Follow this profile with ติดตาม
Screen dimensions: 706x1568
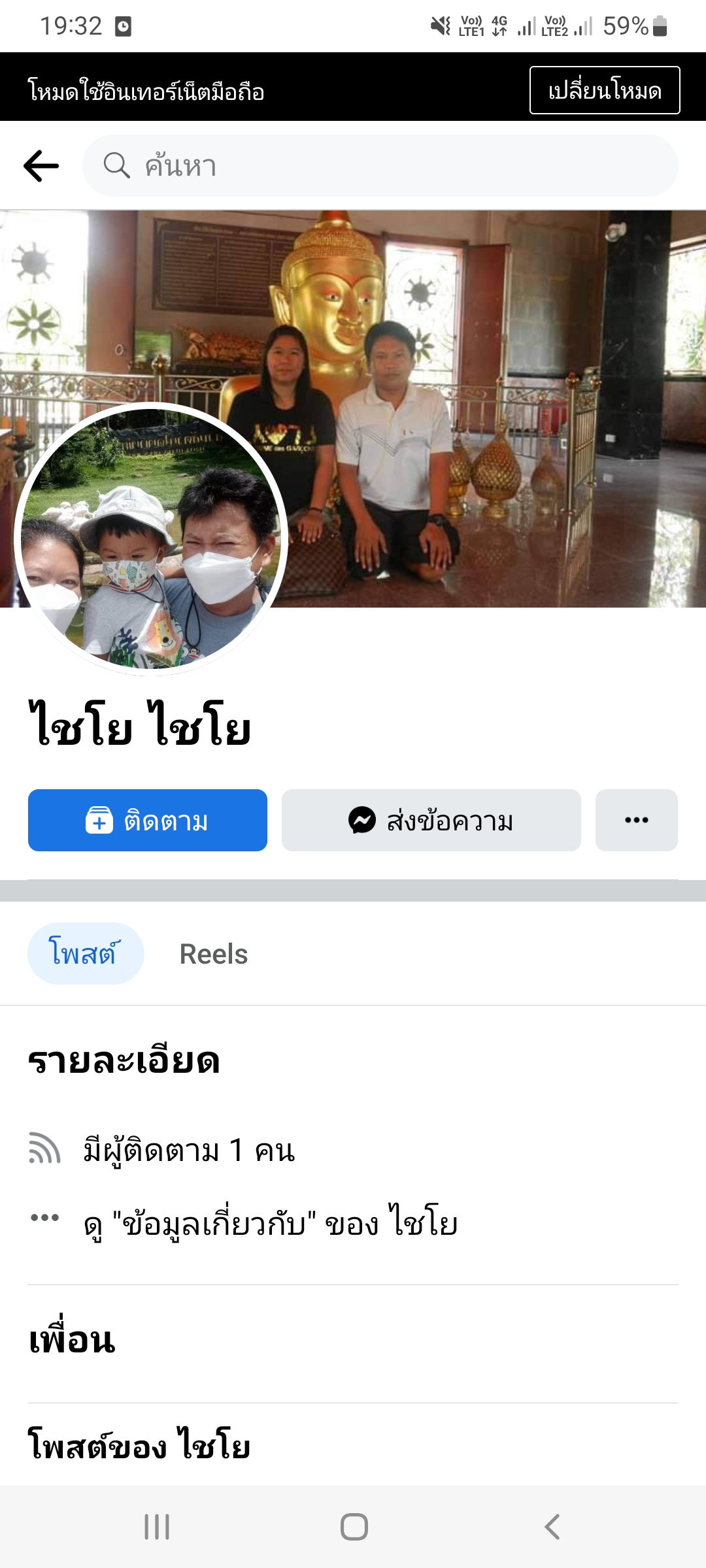click(x=148, y=821)
